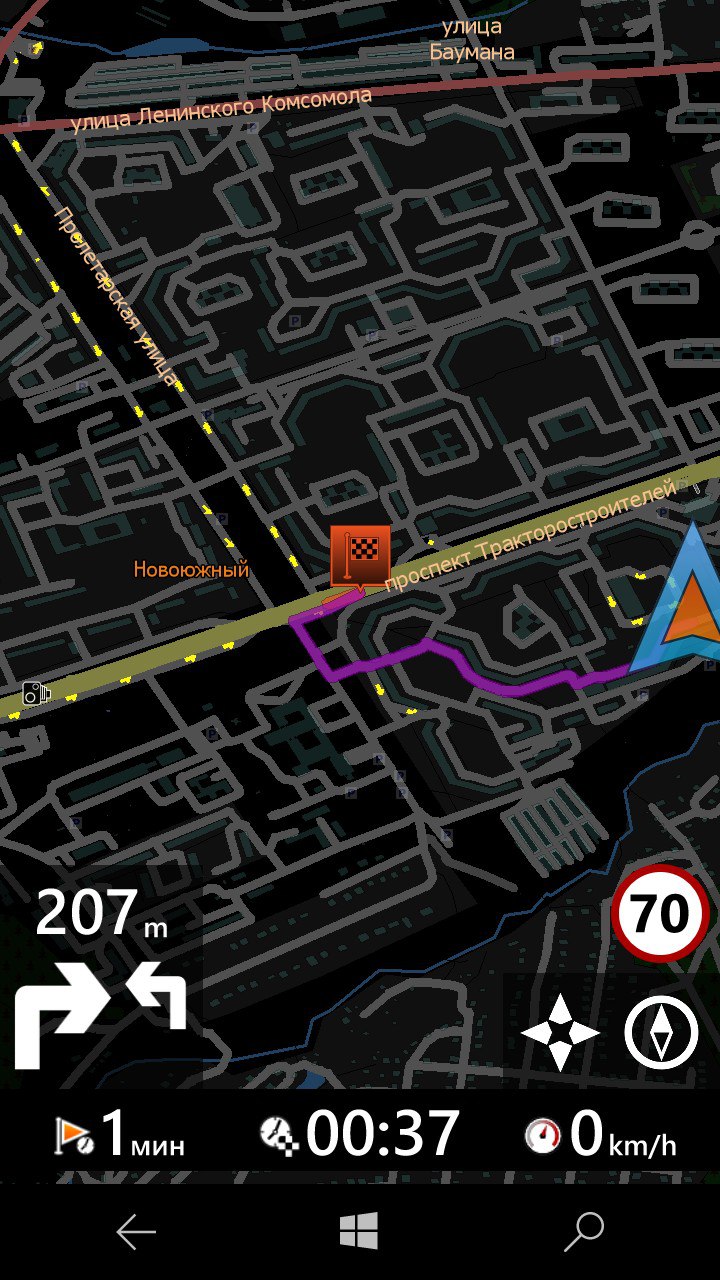Go back with the system back arrow

coord(136,1232)
